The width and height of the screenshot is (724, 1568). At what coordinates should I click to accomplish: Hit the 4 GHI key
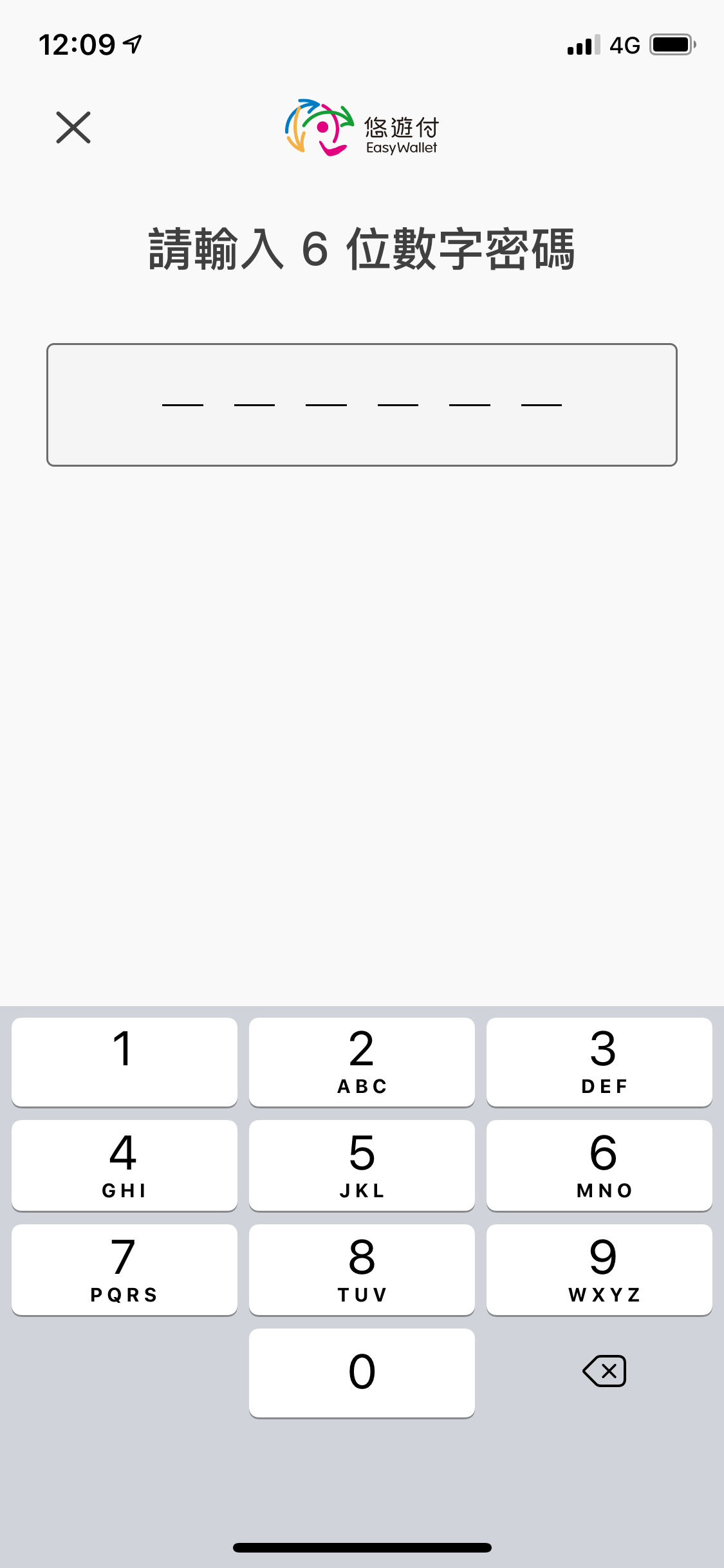[x=124, y=1166]
